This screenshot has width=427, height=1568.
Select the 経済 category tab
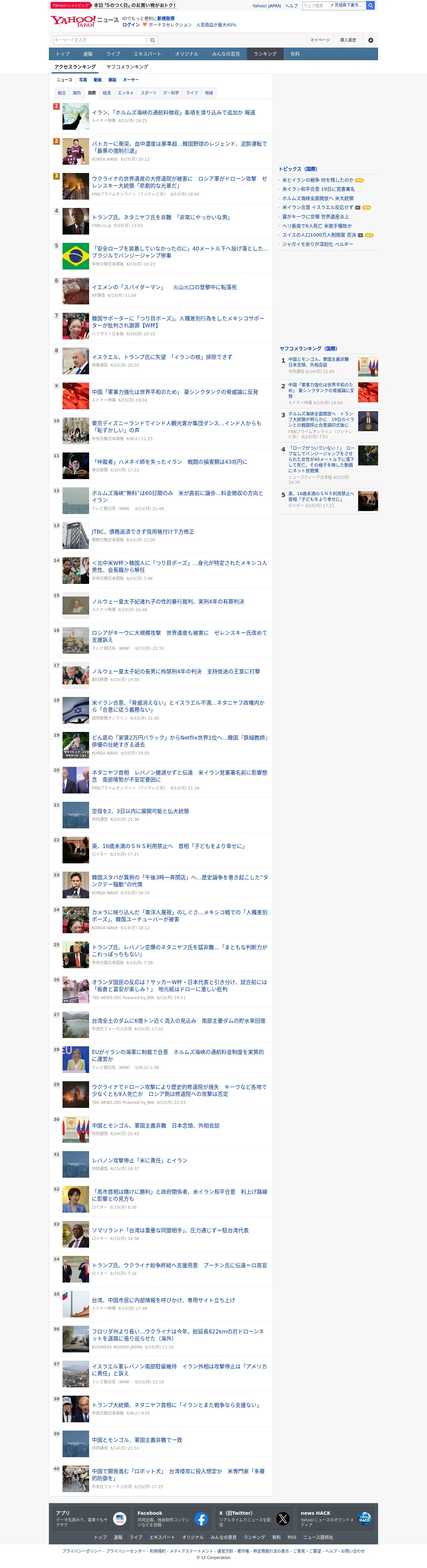coord(106,93)
